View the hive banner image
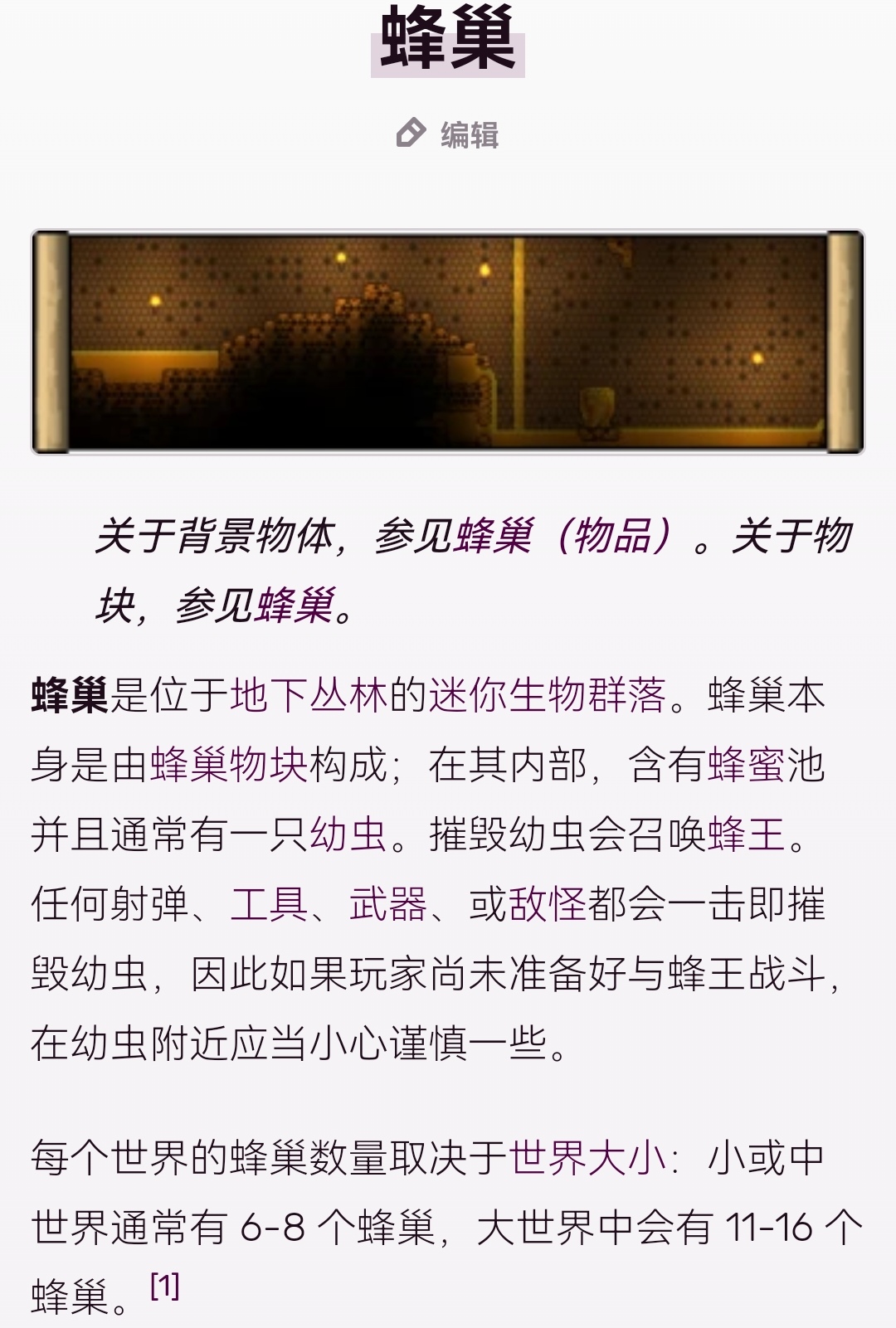Screen dimensions: 896x1328 (x=448, y=342)
